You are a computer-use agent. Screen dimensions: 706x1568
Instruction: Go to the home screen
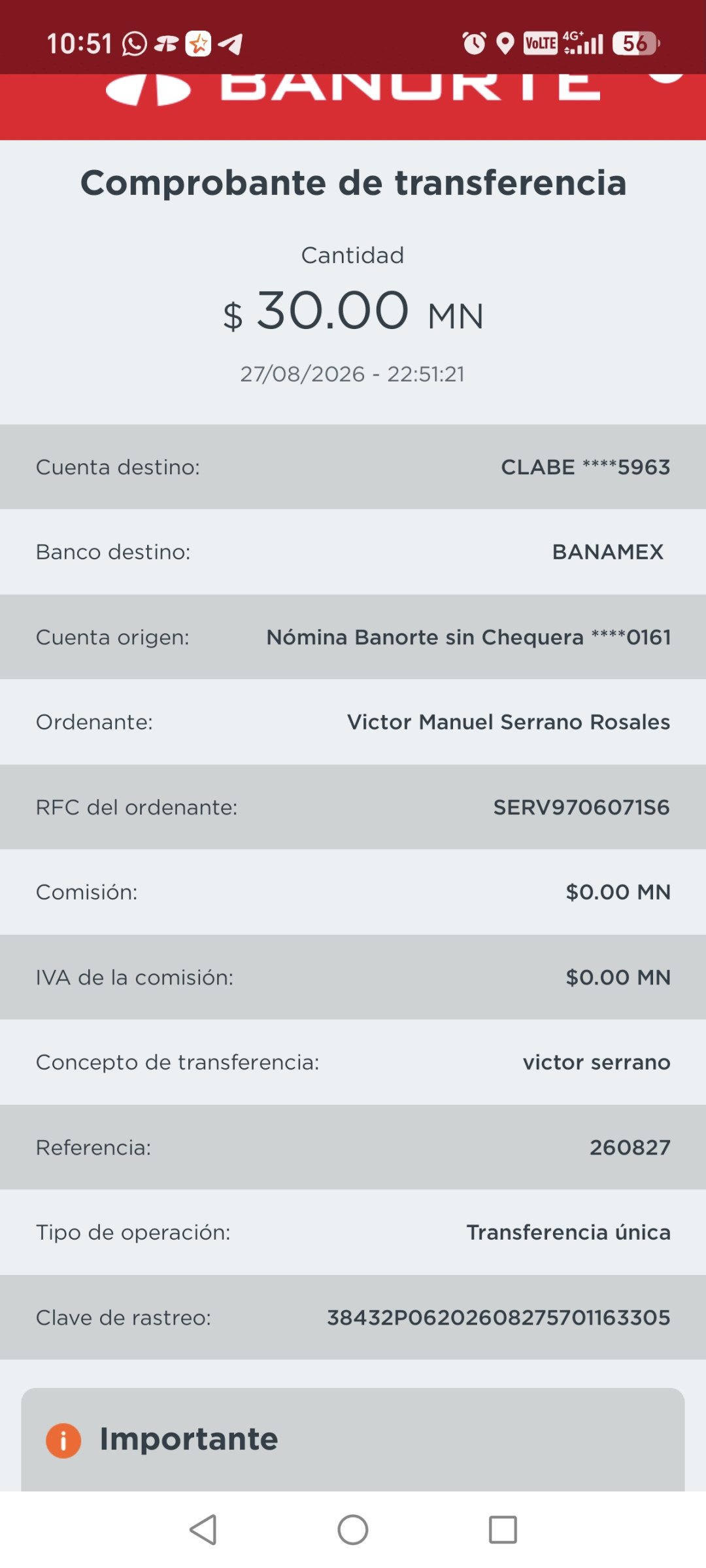point(353,1529)
